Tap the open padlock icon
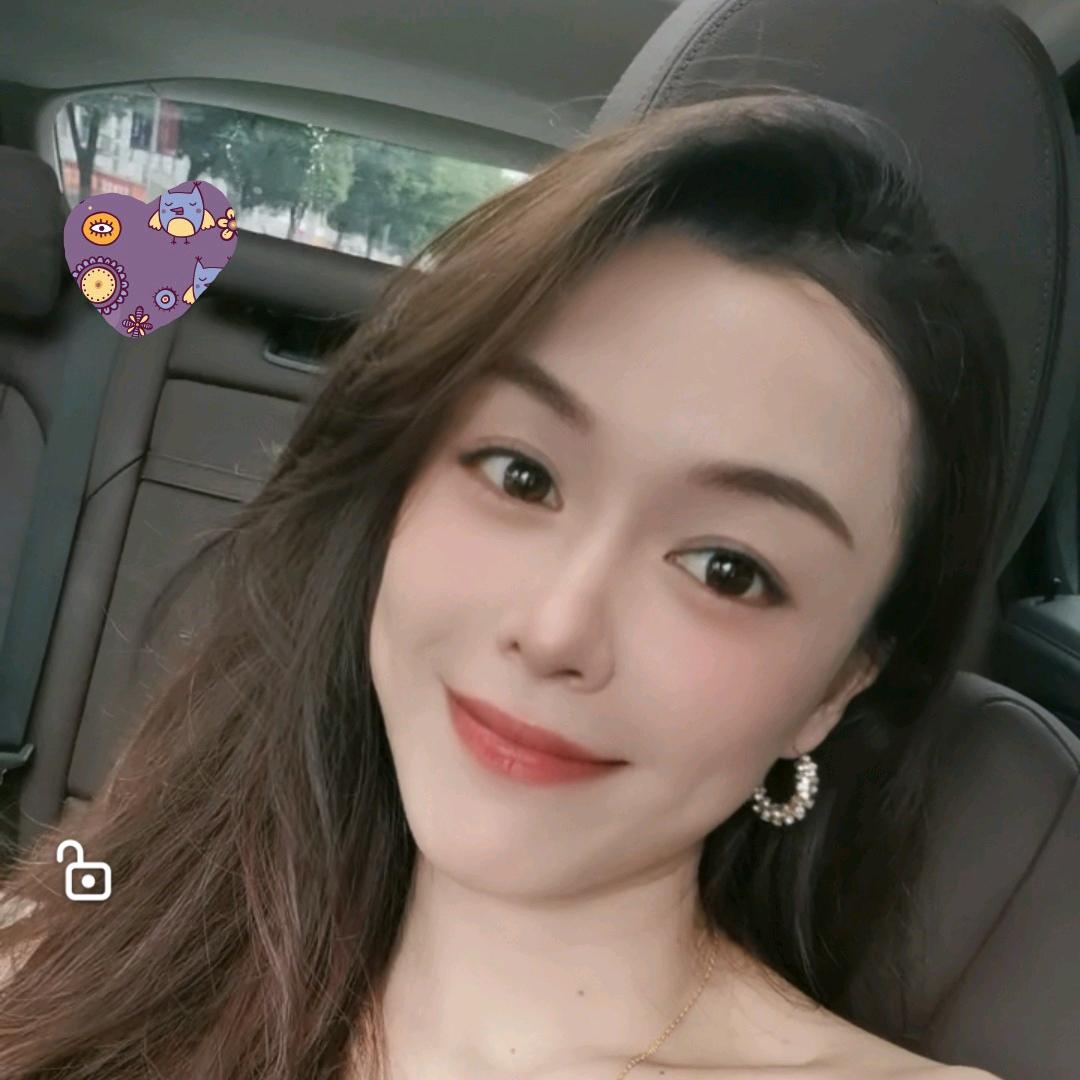 pyautogui.click(x=84, y=872)
